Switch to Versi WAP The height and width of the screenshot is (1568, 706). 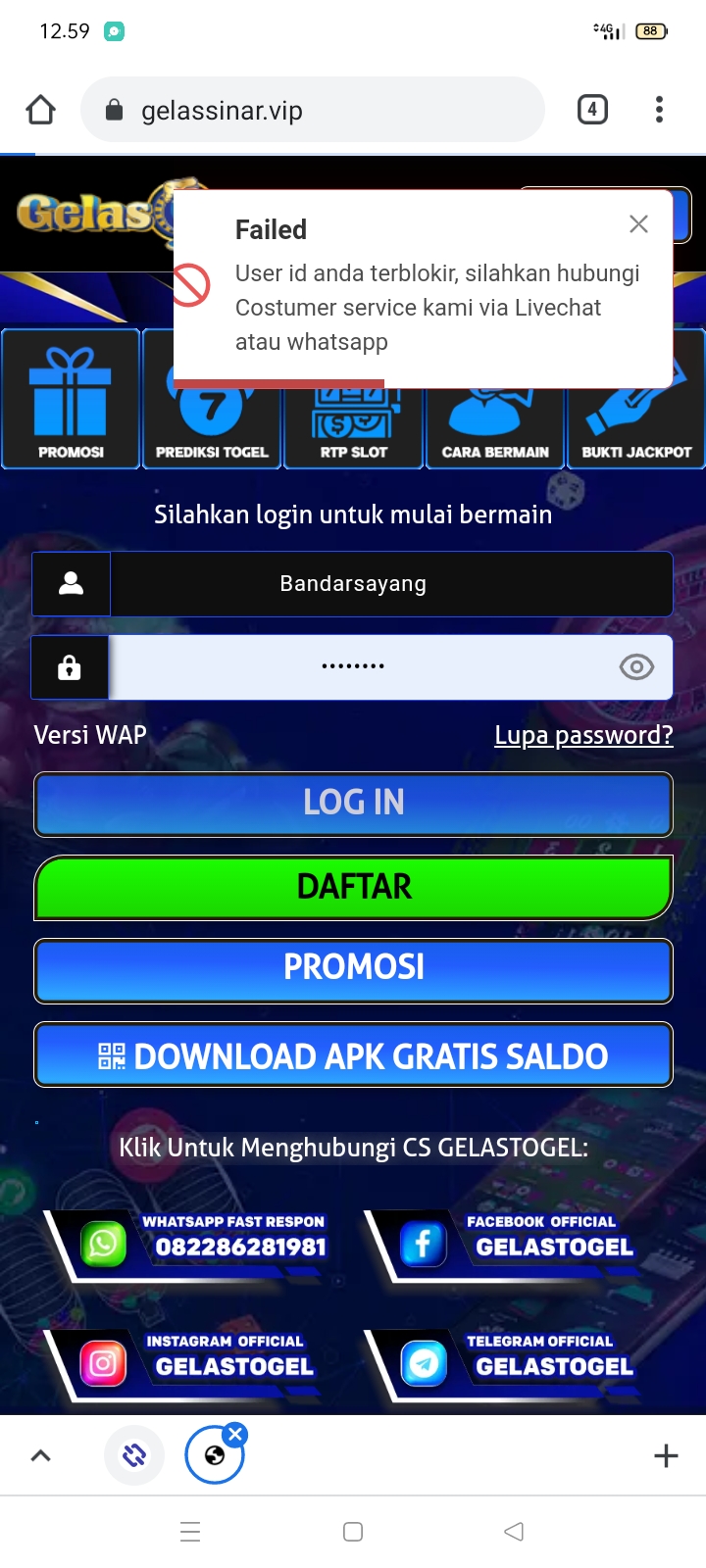coord(90,735)
